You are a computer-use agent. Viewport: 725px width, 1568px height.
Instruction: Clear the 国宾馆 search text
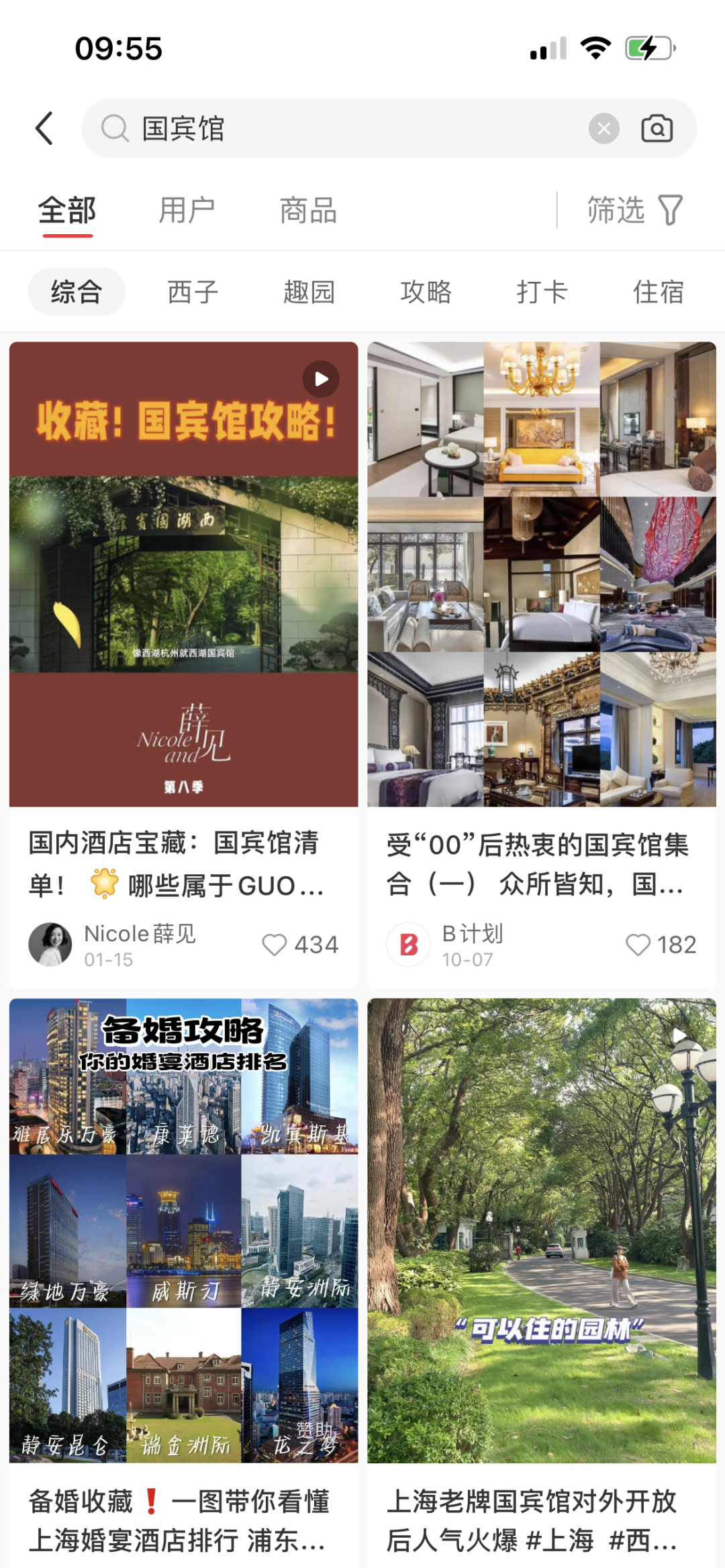(x=603, y=128)
